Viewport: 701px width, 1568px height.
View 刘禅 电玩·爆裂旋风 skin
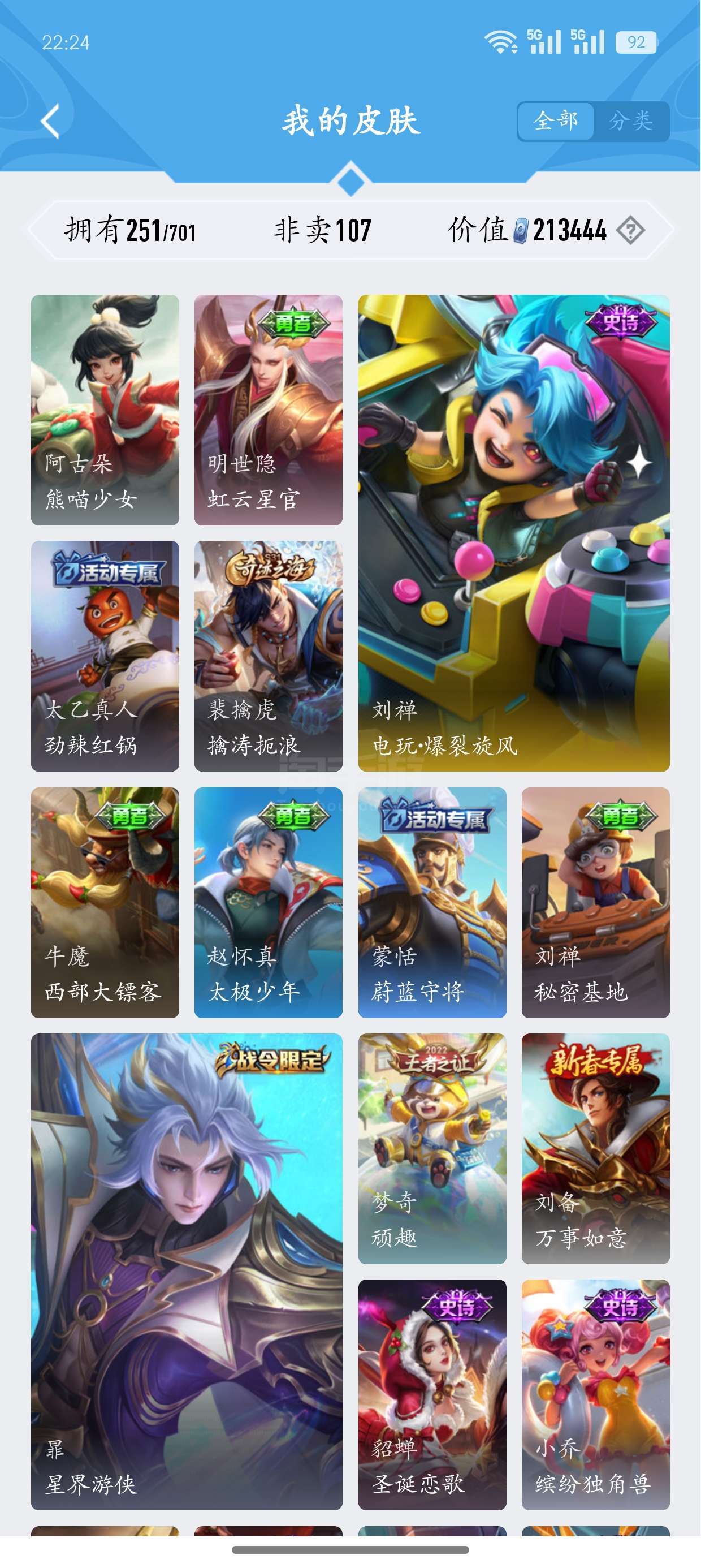coord(513,533)
